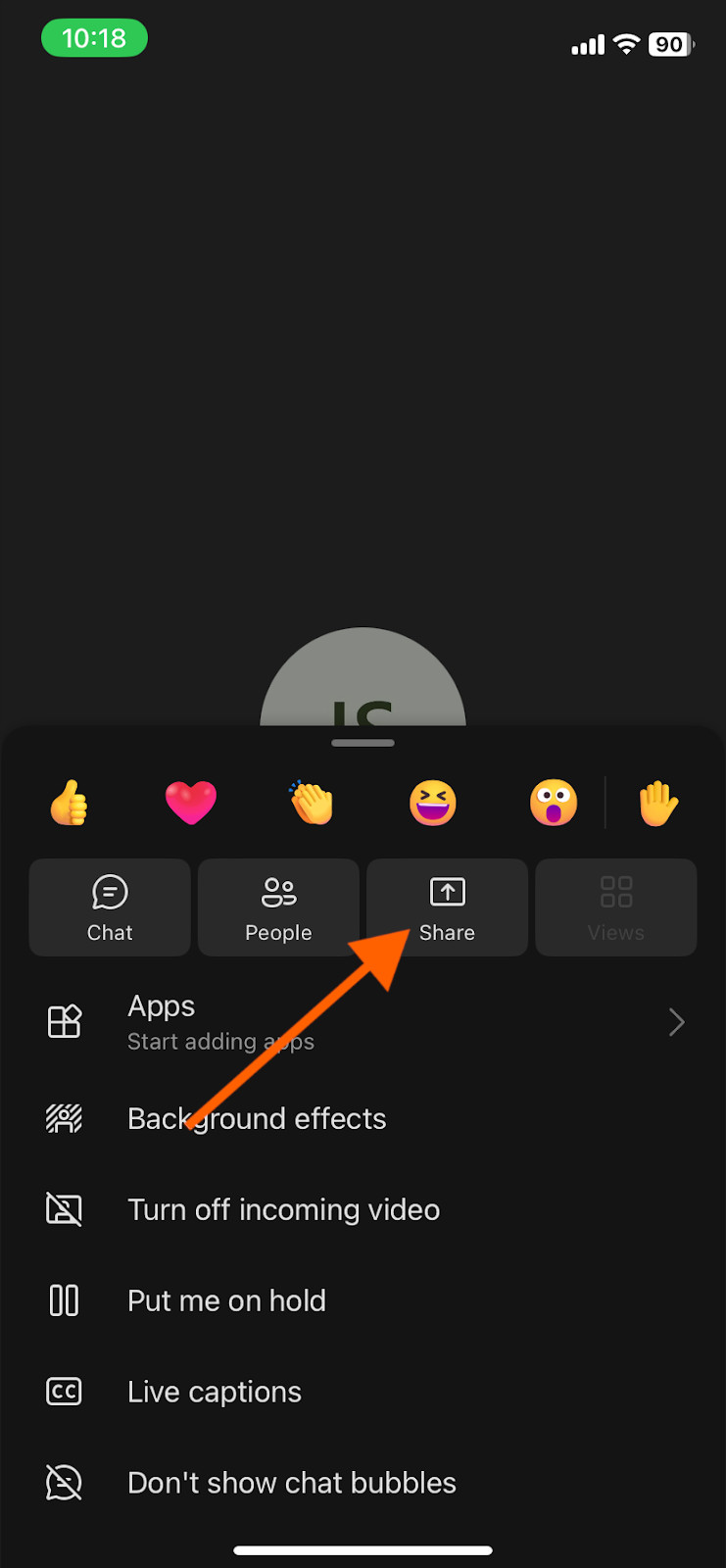The height and width of the screenshot is (1568, 726).
Task: Select Put me on hold
Action: 226,1300
